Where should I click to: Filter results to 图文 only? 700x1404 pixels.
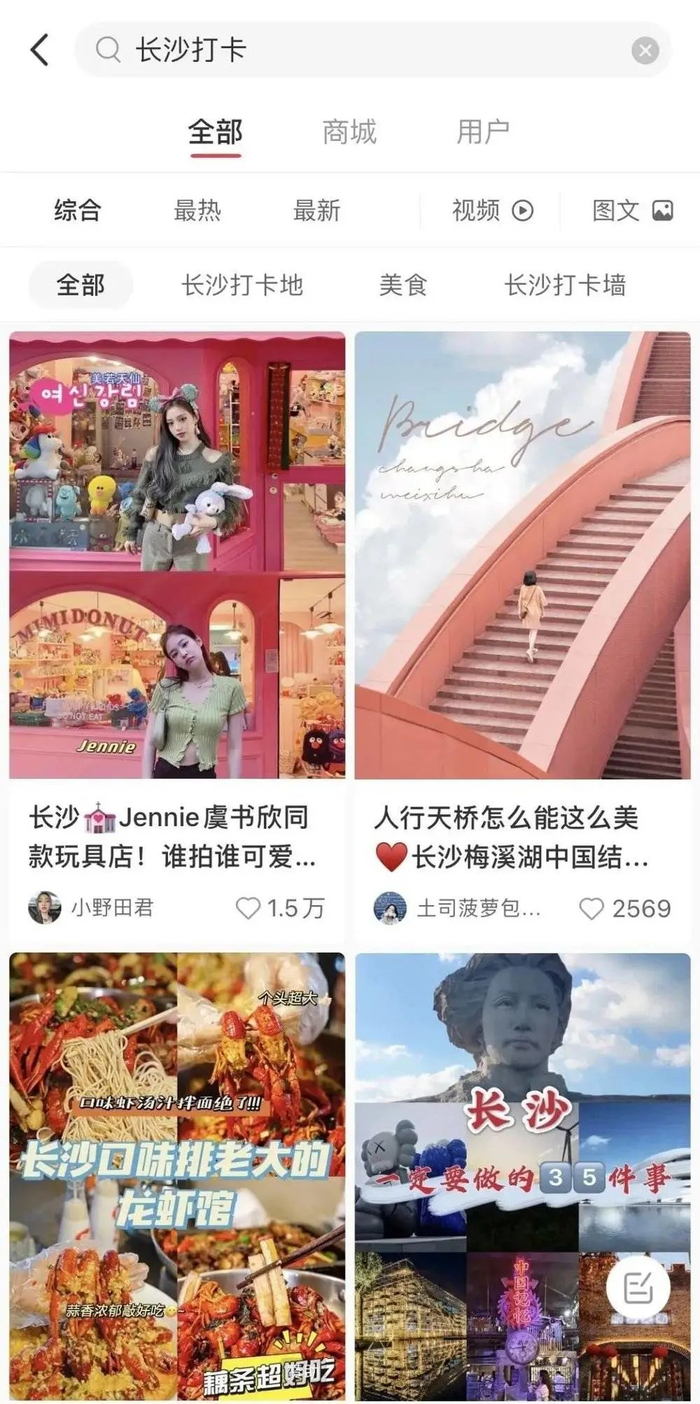[632, 210]
